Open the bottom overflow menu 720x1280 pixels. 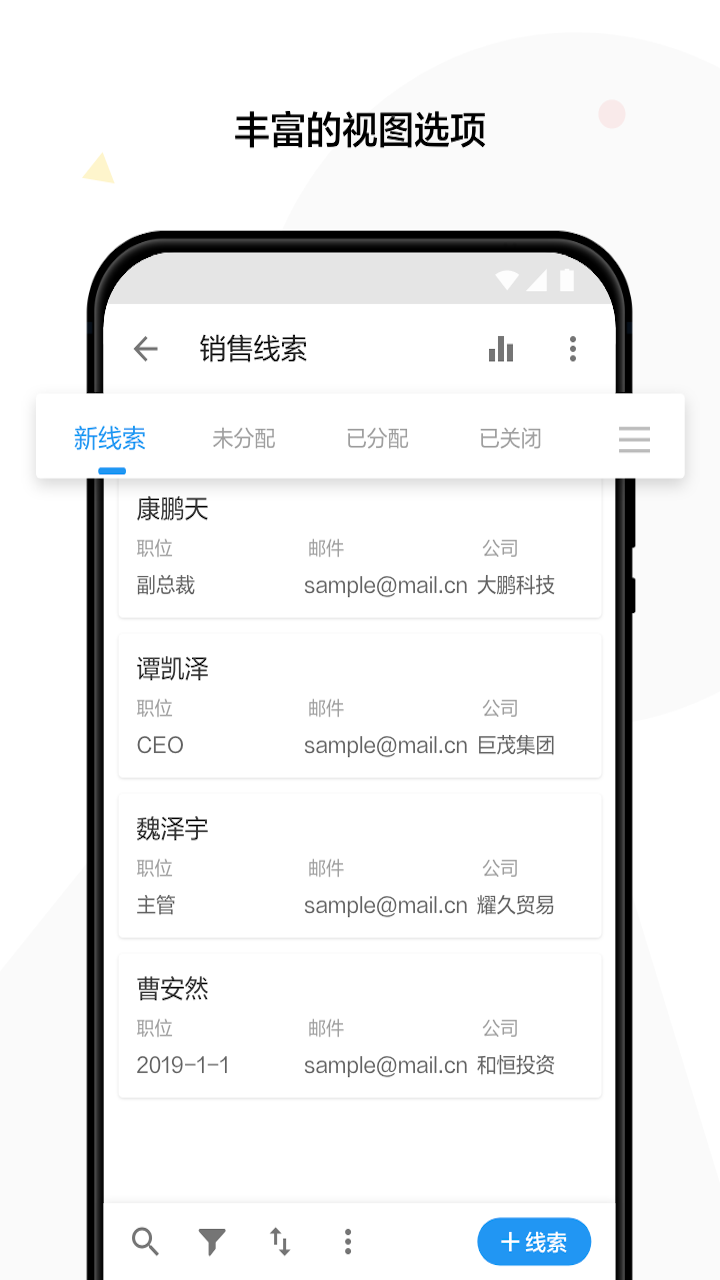point(348,1242)
